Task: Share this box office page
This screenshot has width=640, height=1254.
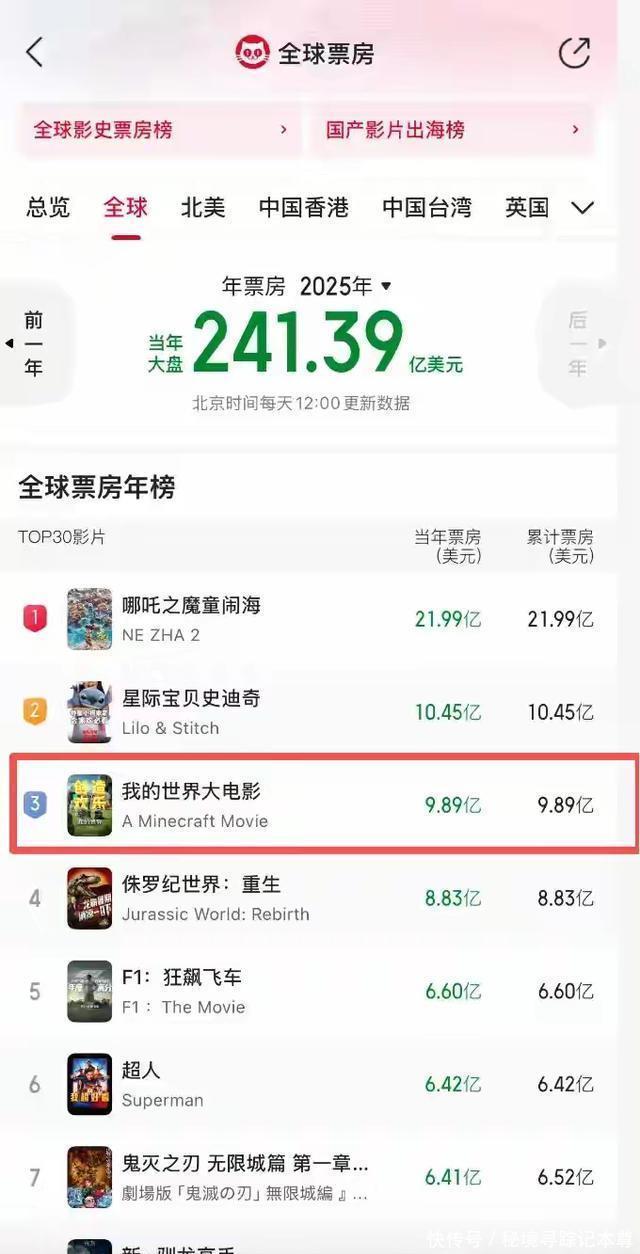Action: tap(574, 52)
